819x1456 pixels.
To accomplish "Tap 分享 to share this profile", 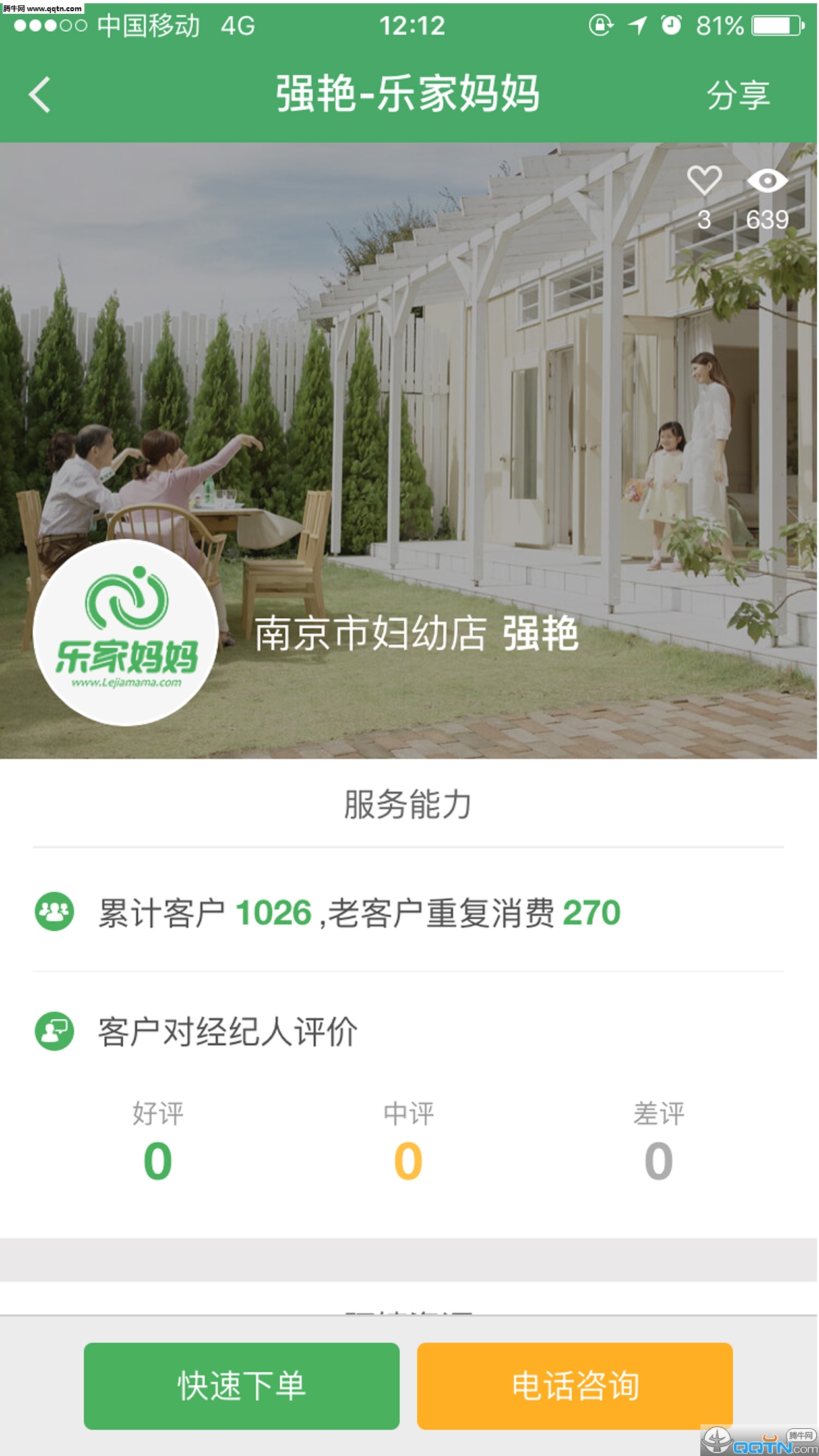I will tap(737, 96).
